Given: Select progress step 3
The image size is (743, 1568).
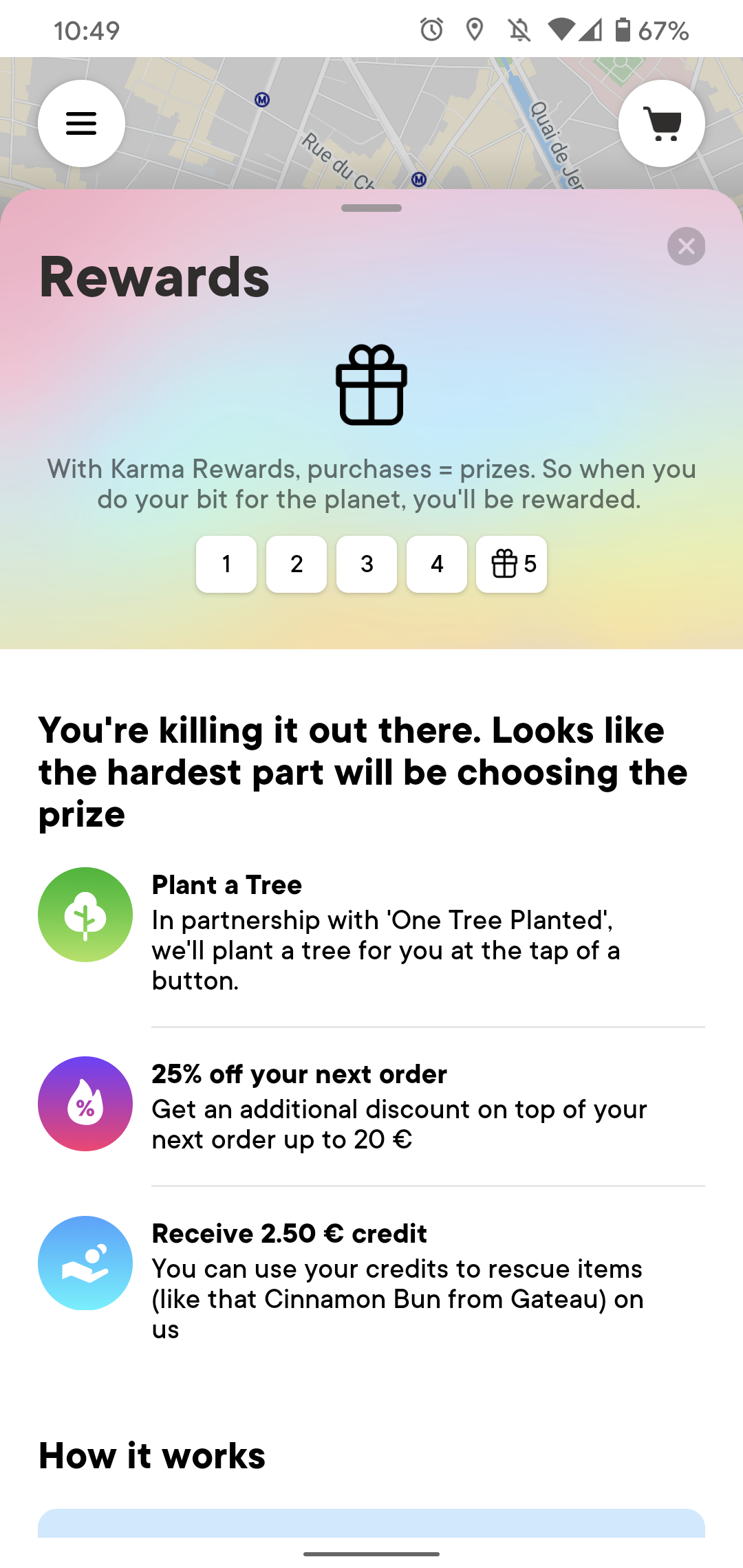Looking at the screenshot, I should click(x=366, y=564).
